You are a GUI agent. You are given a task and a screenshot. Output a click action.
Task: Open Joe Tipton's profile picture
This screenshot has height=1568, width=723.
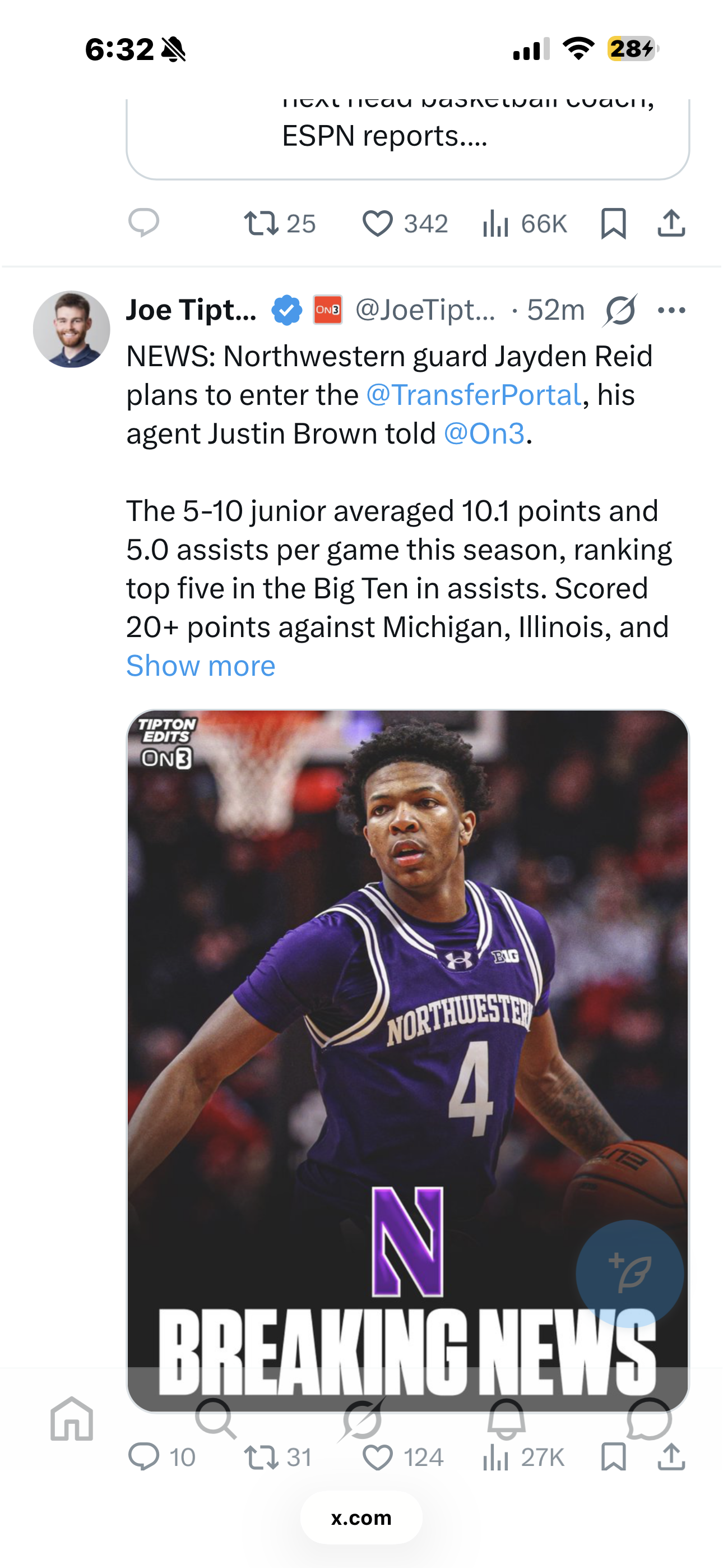coord(72,329)
